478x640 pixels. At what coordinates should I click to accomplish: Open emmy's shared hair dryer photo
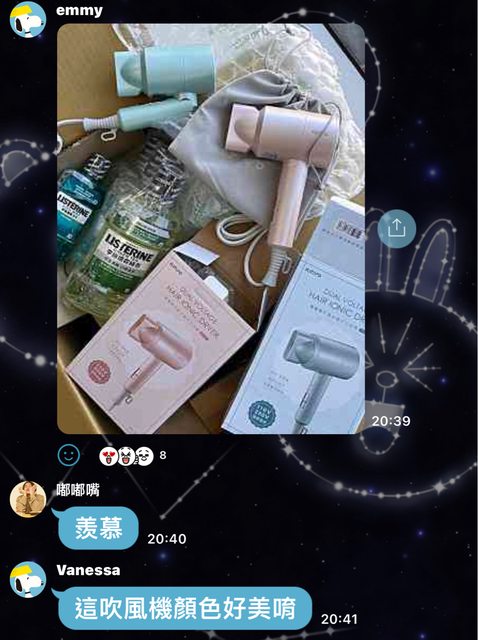click(x=211, y=229)
